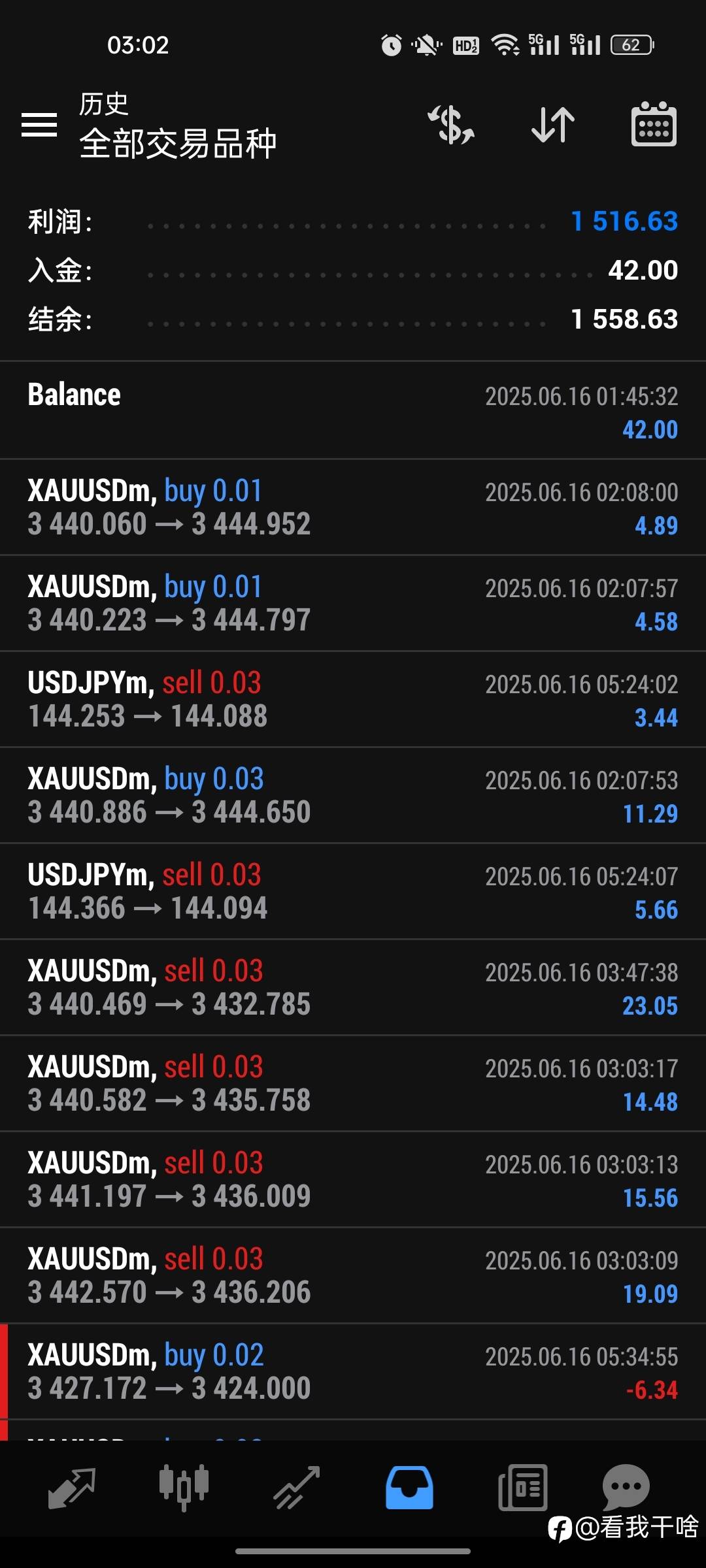Open XAUUSDm buy 0.01 trade with profit 4.58

(x=353, y=604)
